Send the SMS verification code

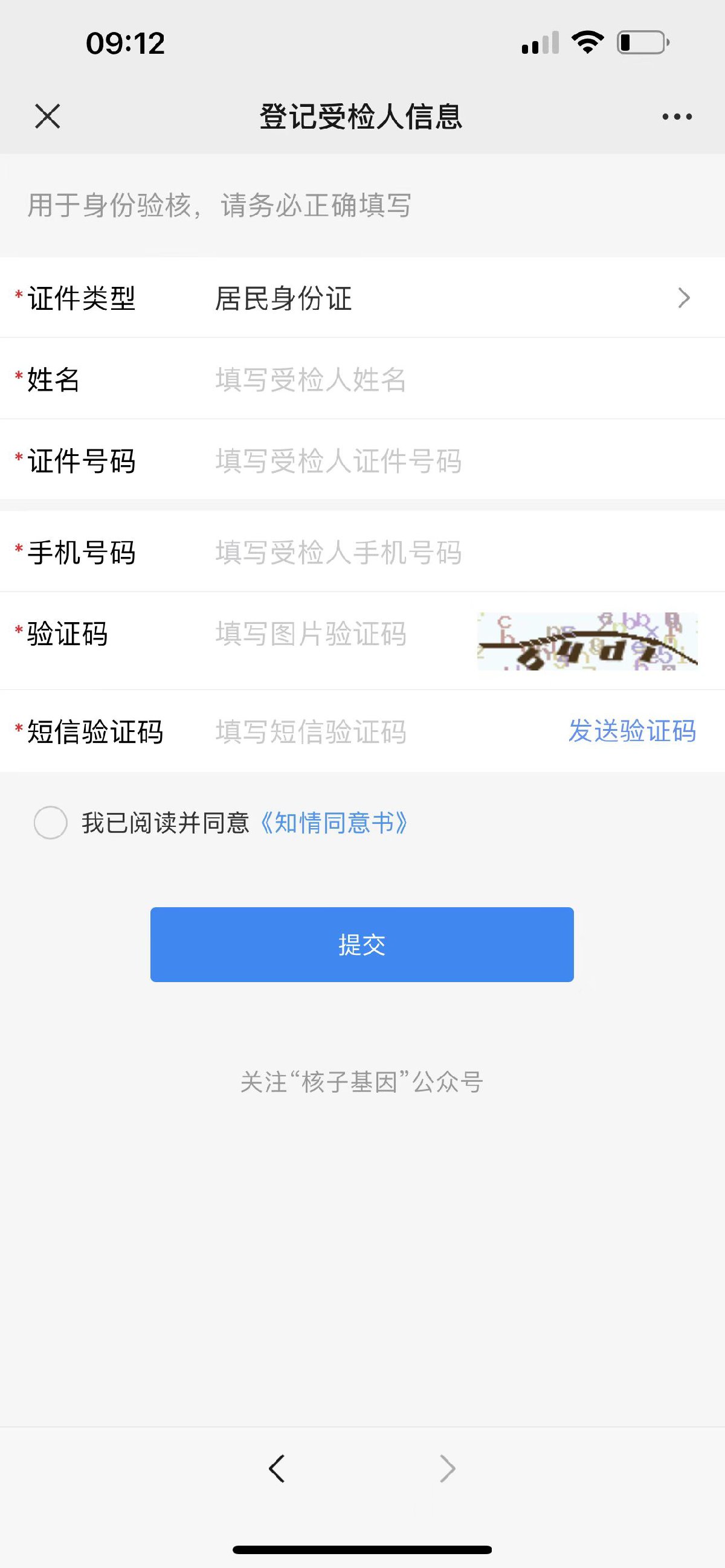(x=632, y=731)
